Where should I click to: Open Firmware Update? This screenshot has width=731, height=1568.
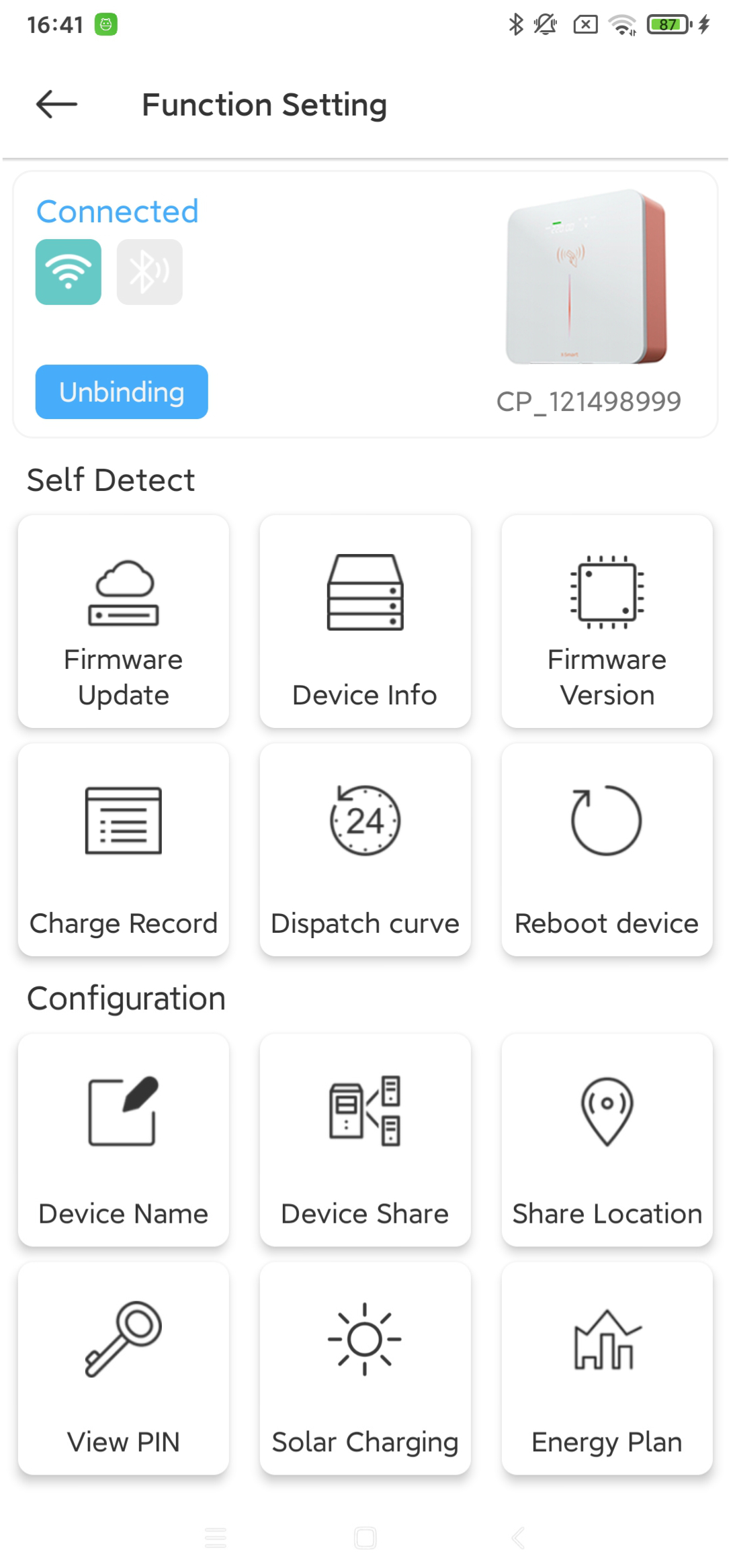124,621
